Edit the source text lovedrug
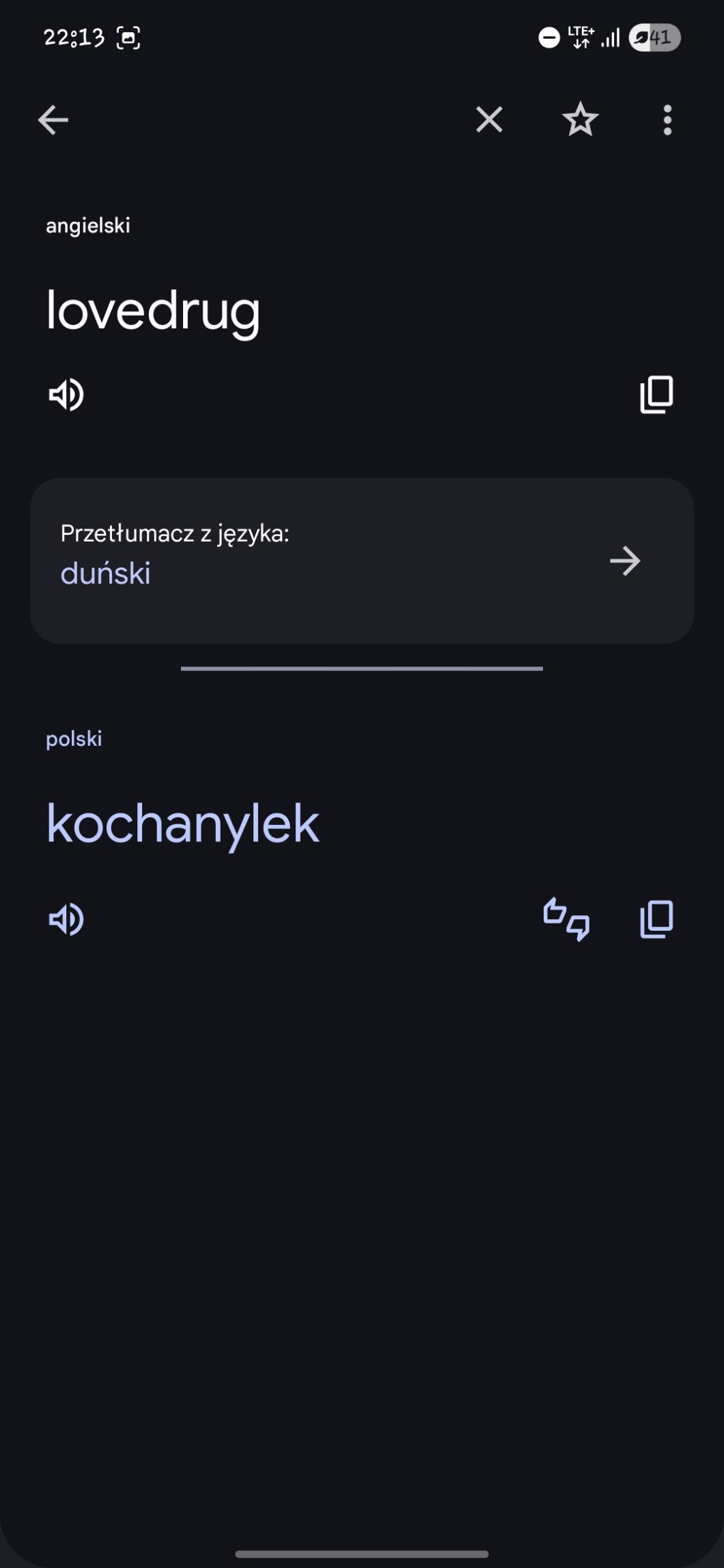 [153, 311]
